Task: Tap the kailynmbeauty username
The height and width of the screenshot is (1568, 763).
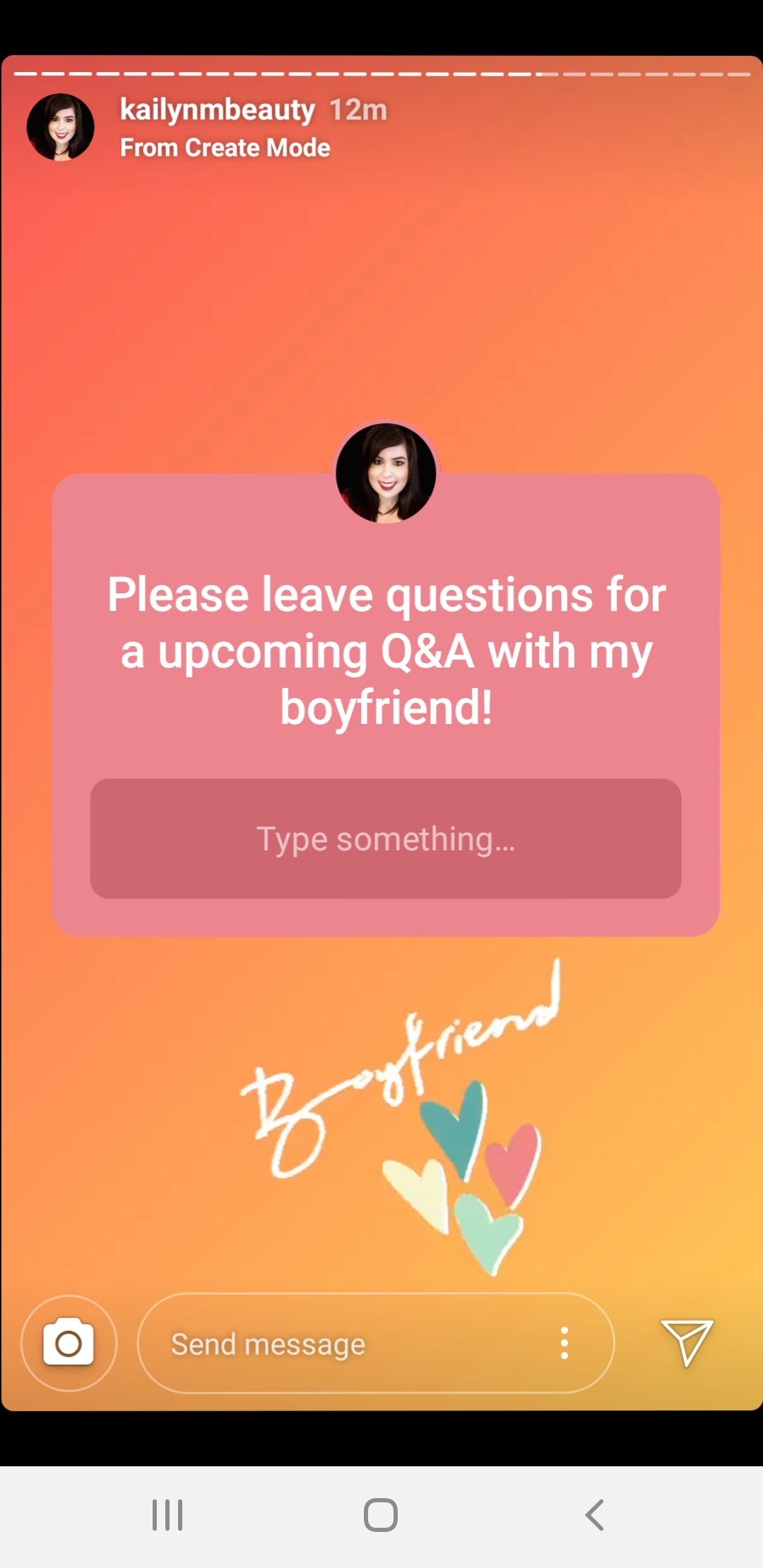Action: pos(218,110)
